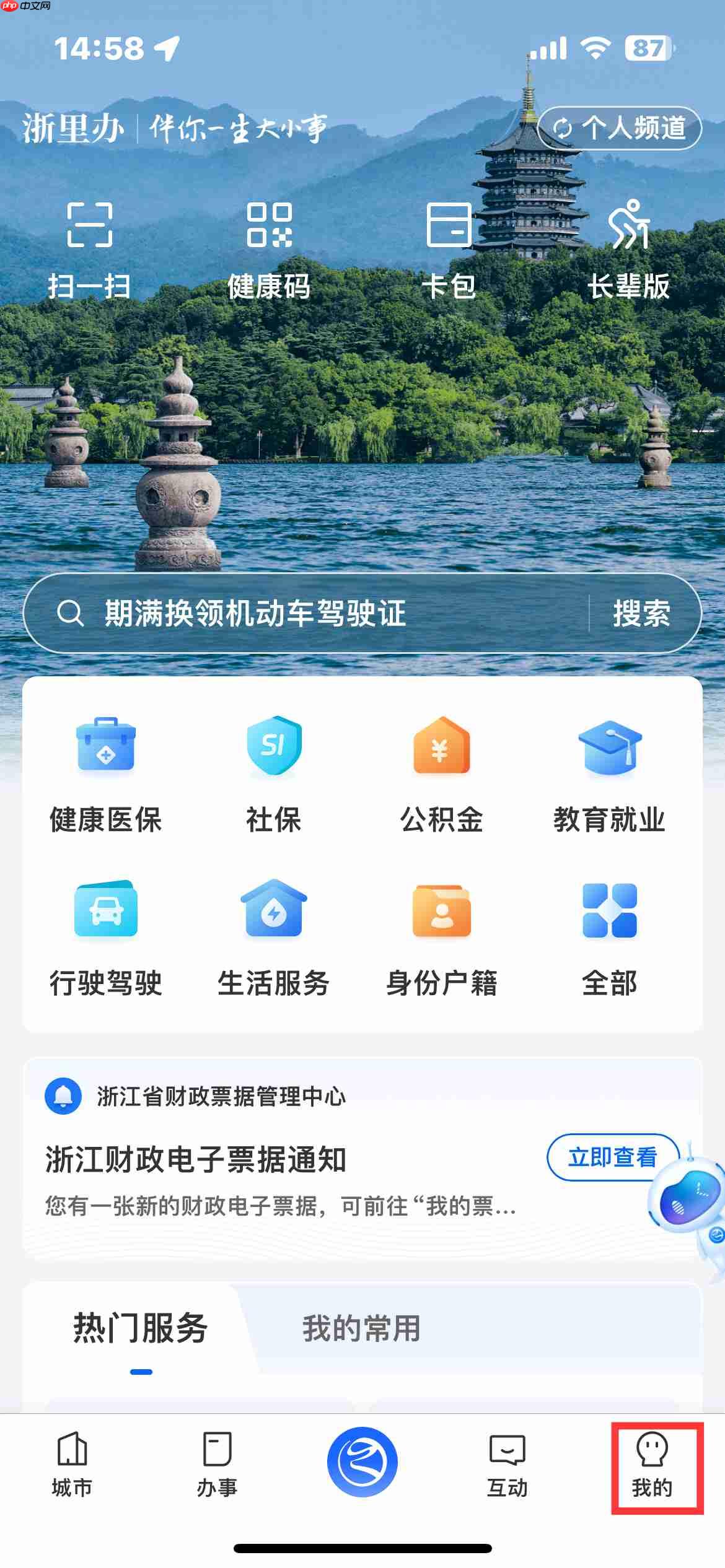Tap the search bar input field
Viewport: 725px width, 1568px height.
[310, 615]
